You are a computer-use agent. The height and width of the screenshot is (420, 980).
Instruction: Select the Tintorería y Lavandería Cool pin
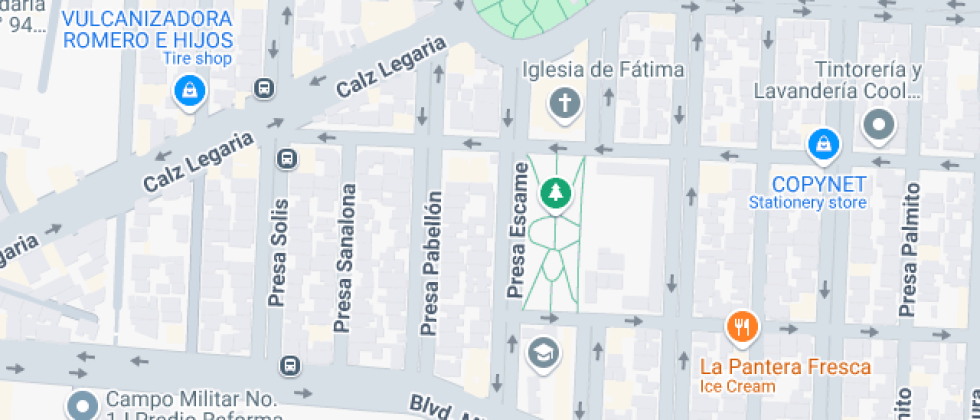pos(879,127)
